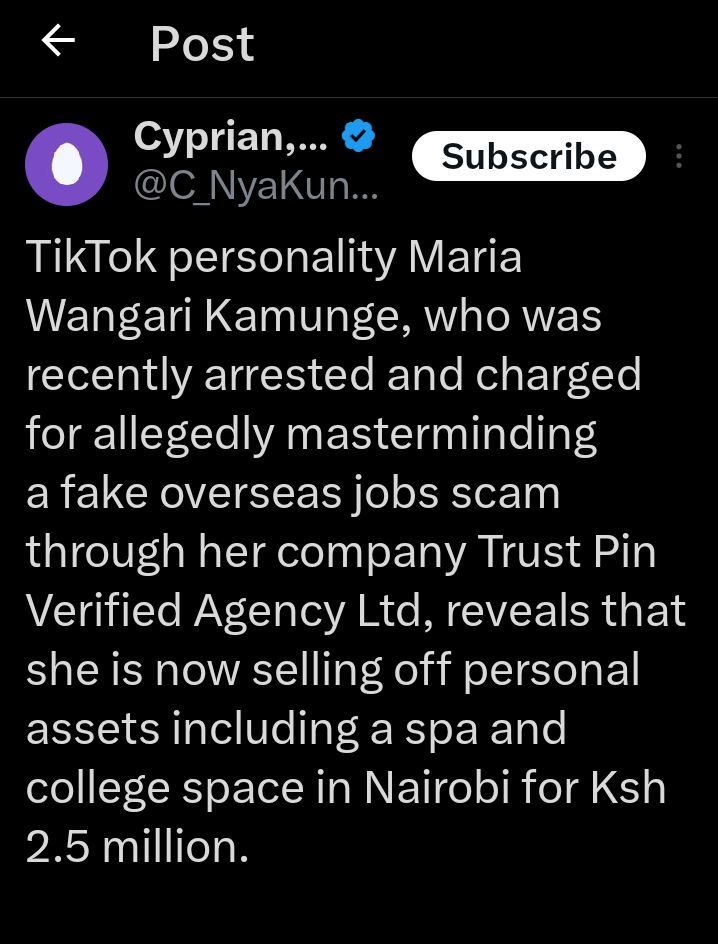Open the @C_NyaKun profile handle
Image resolution: width=718 pixels, height=944 pixels.
pyautogui.click(x=255, y=187)
